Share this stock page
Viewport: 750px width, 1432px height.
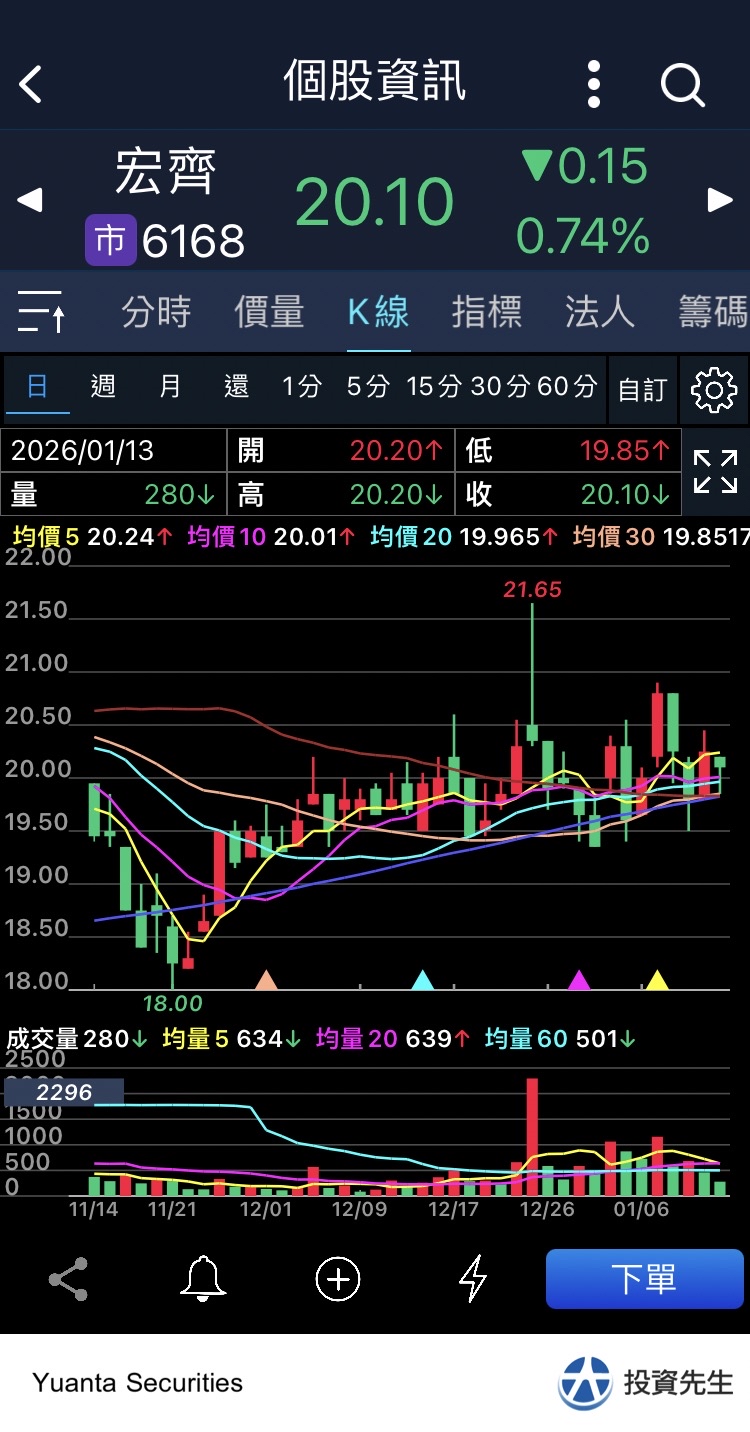68,1279
